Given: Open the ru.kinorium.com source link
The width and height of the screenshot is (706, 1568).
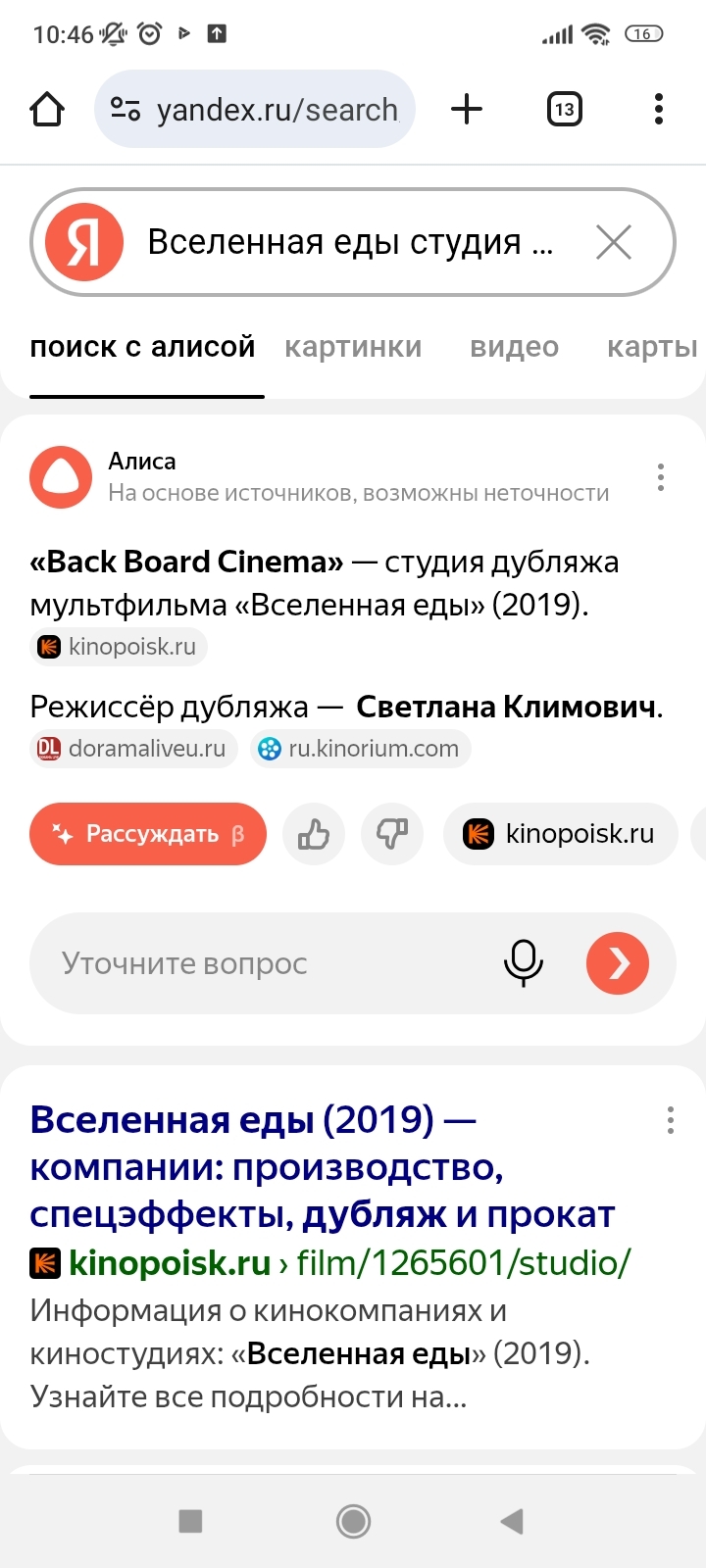Looking at the screenshot, I should pos(361,749).
